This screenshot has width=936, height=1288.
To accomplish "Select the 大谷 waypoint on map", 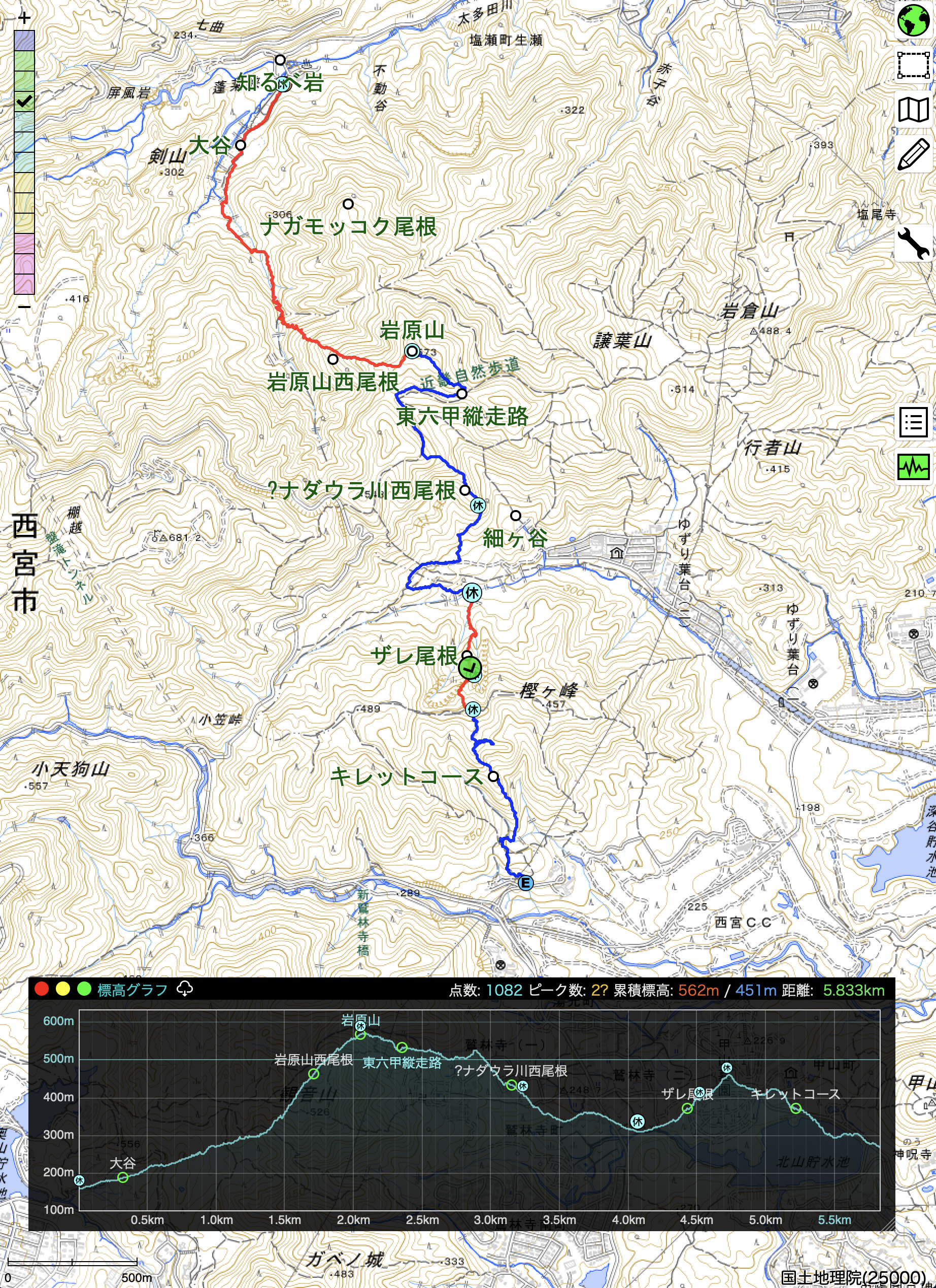I will [240, 145].
